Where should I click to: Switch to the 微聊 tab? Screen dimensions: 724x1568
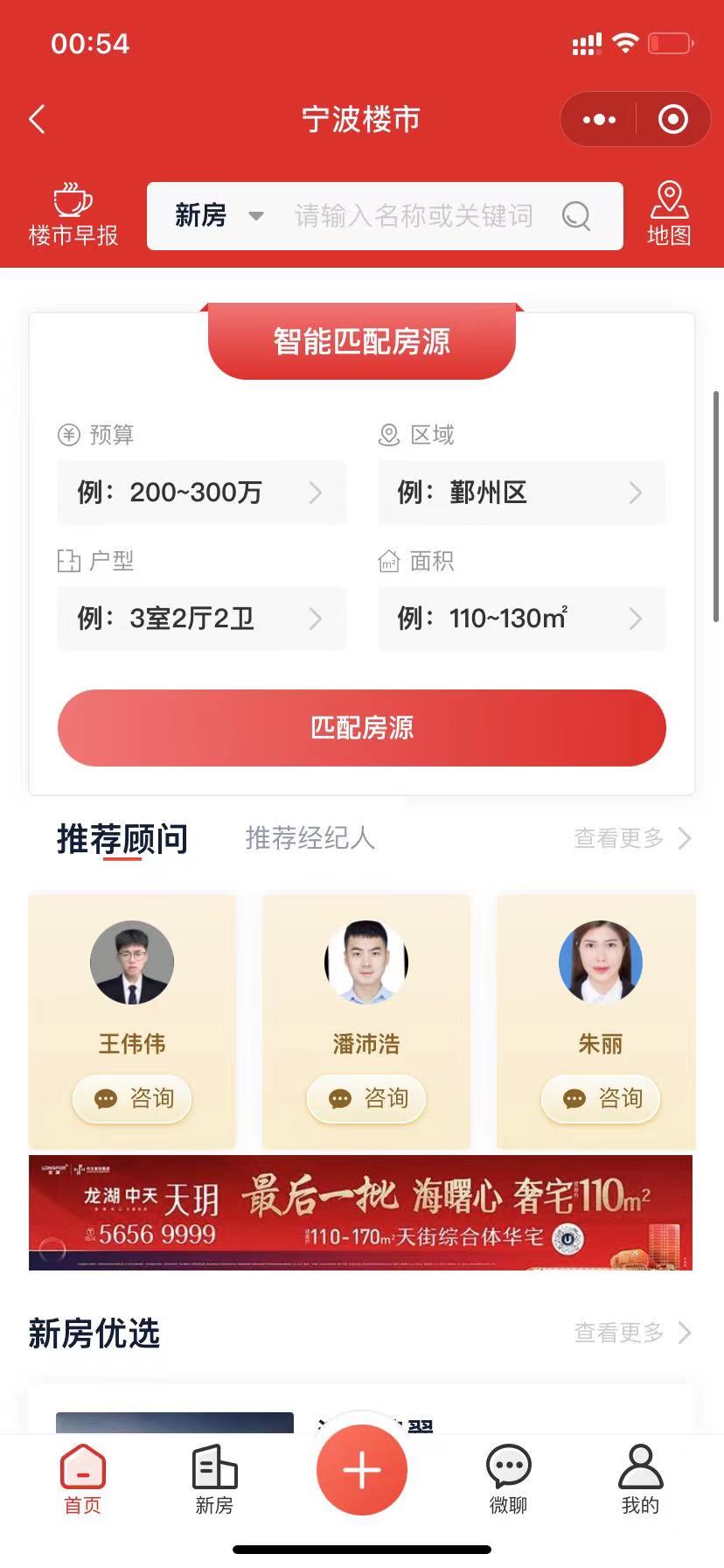pos(508,1480)
